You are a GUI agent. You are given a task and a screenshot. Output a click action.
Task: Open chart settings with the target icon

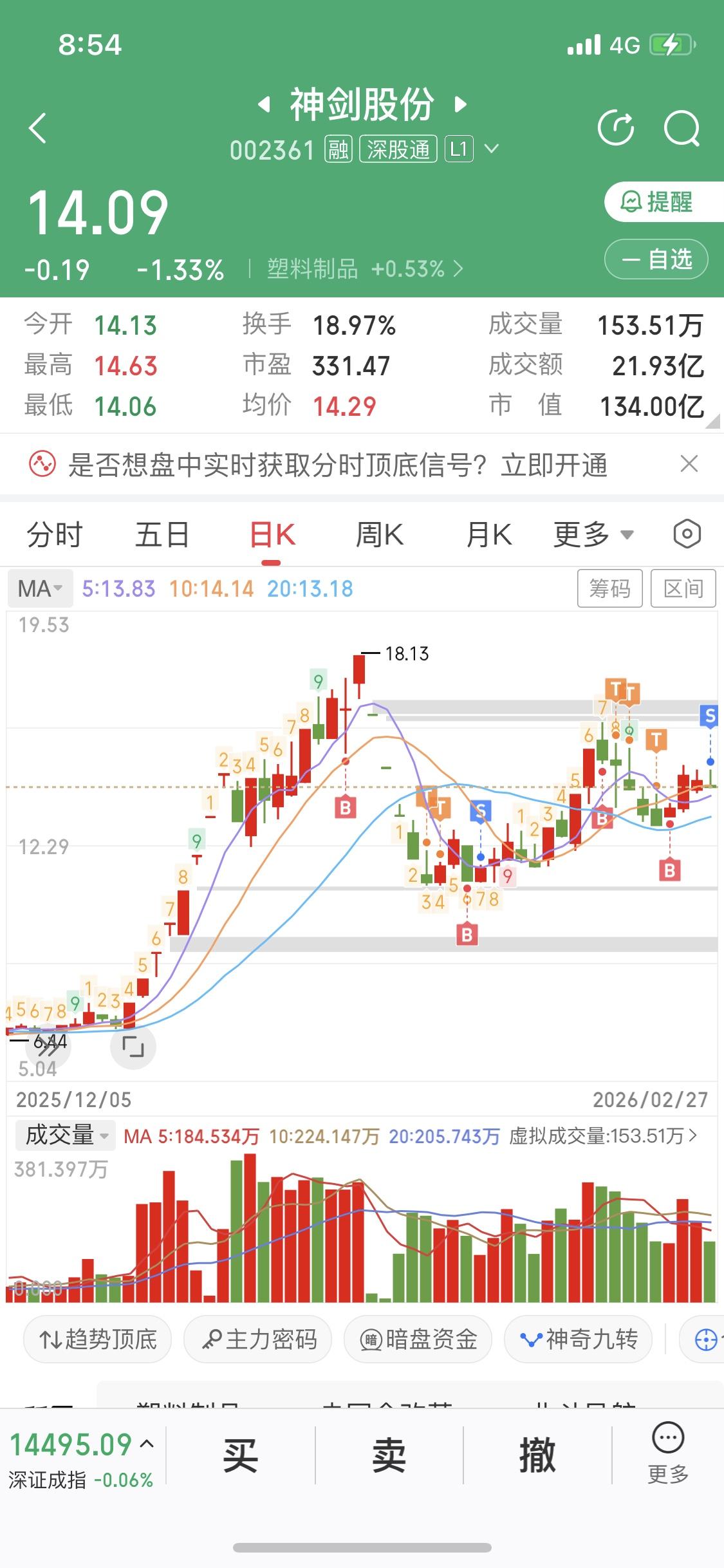click(x=686, y=534)
